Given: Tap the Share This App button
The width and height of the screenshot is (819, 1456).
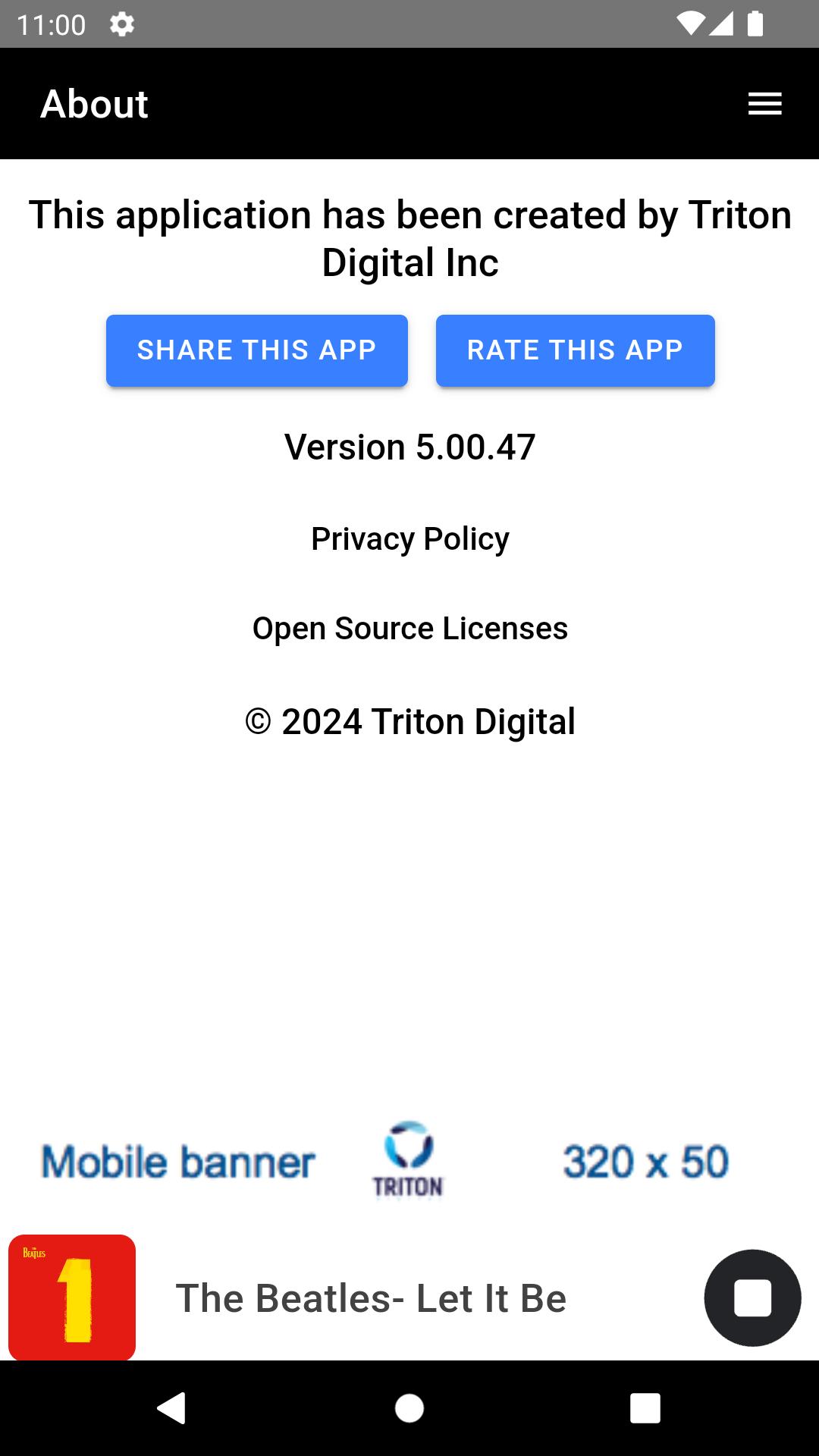Looking at the screenshot, I should pyautogui.click(x=257, y=350).
